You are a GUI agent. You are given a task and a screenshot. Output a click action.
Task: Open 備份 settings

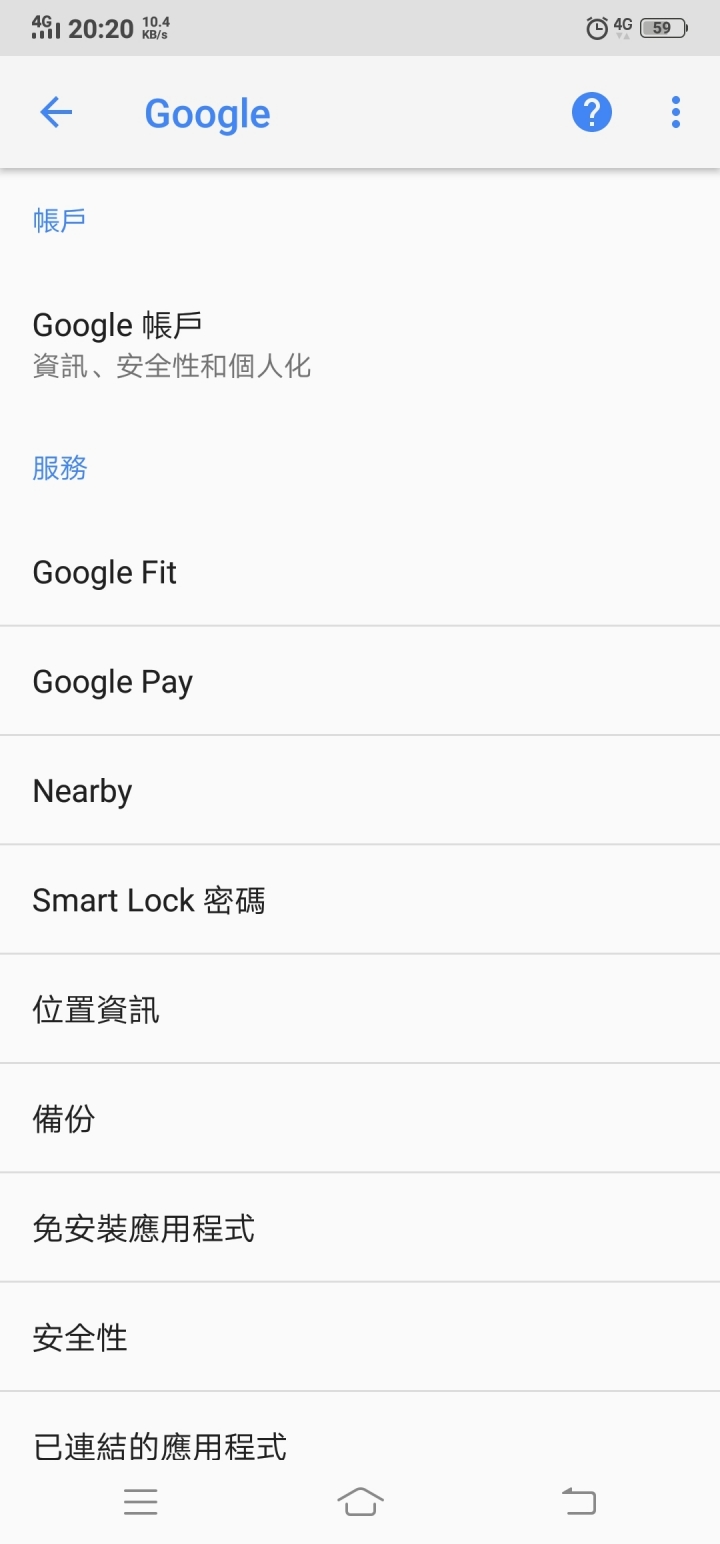[x=360, y=1118]
